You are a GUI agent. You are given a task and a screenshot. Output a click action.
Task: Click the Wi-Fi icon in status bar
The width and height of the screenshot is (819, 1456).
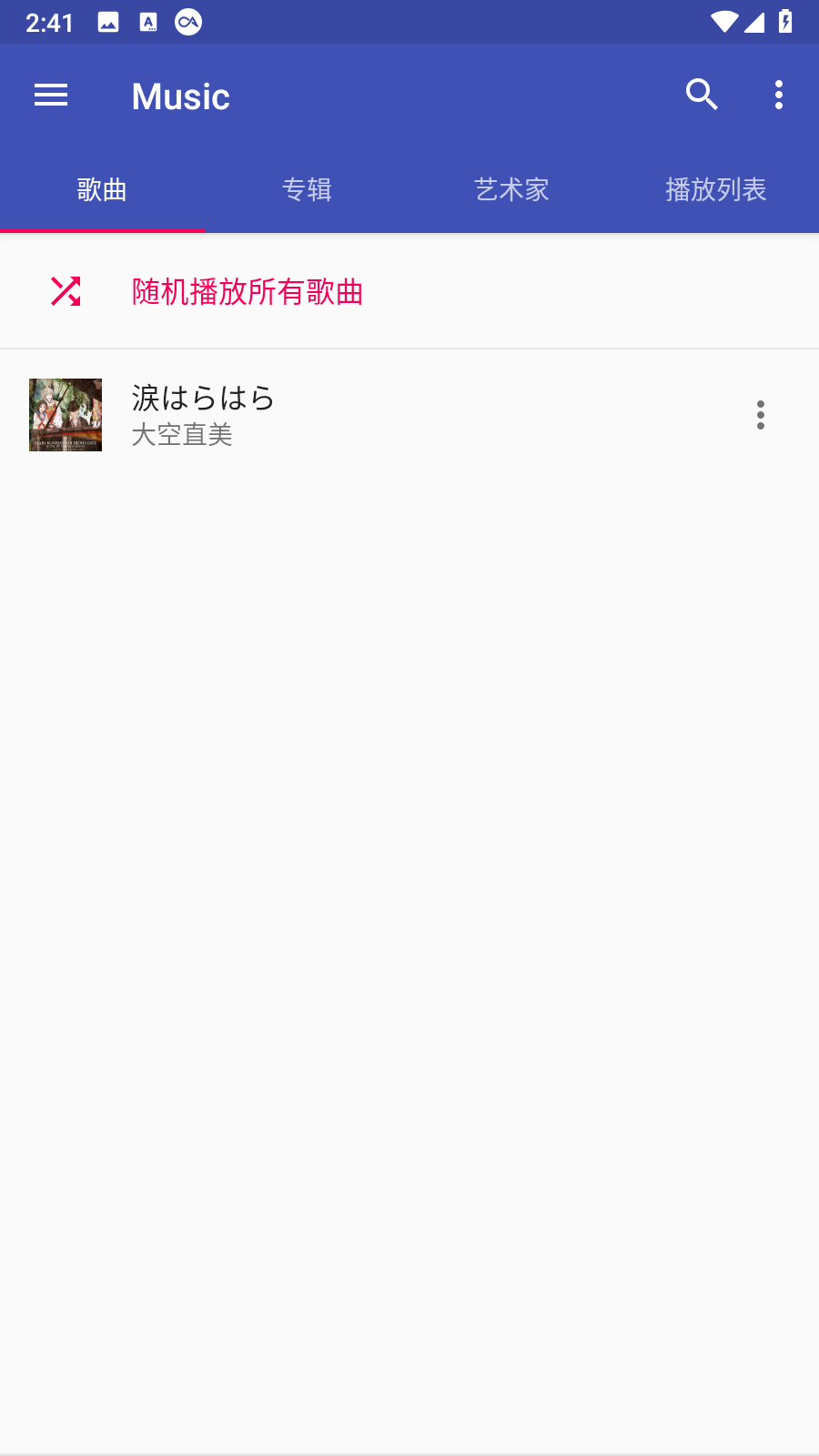click(x=723, y=22)
